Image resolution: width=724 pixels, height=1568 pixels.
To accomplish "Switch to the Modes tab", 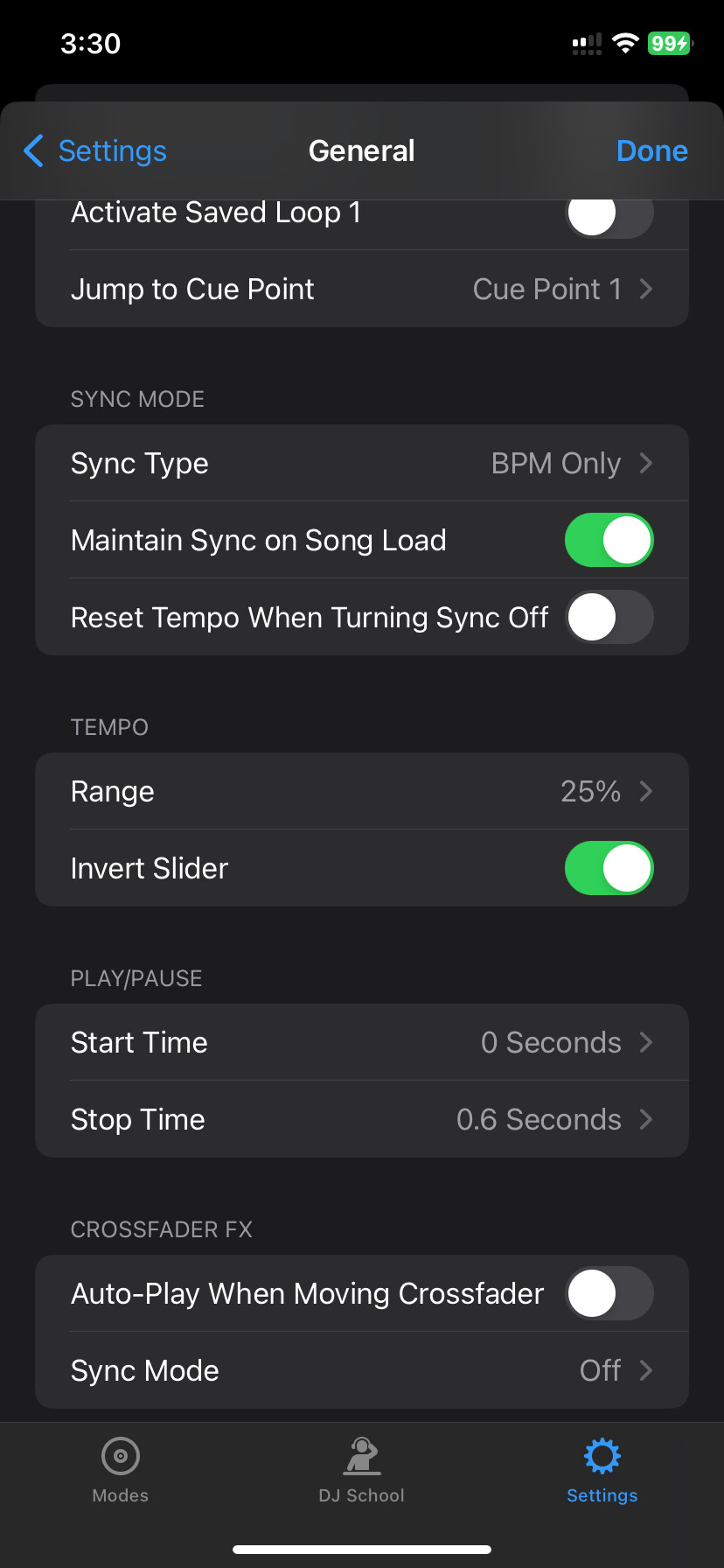I will (x=121, y=1470).
